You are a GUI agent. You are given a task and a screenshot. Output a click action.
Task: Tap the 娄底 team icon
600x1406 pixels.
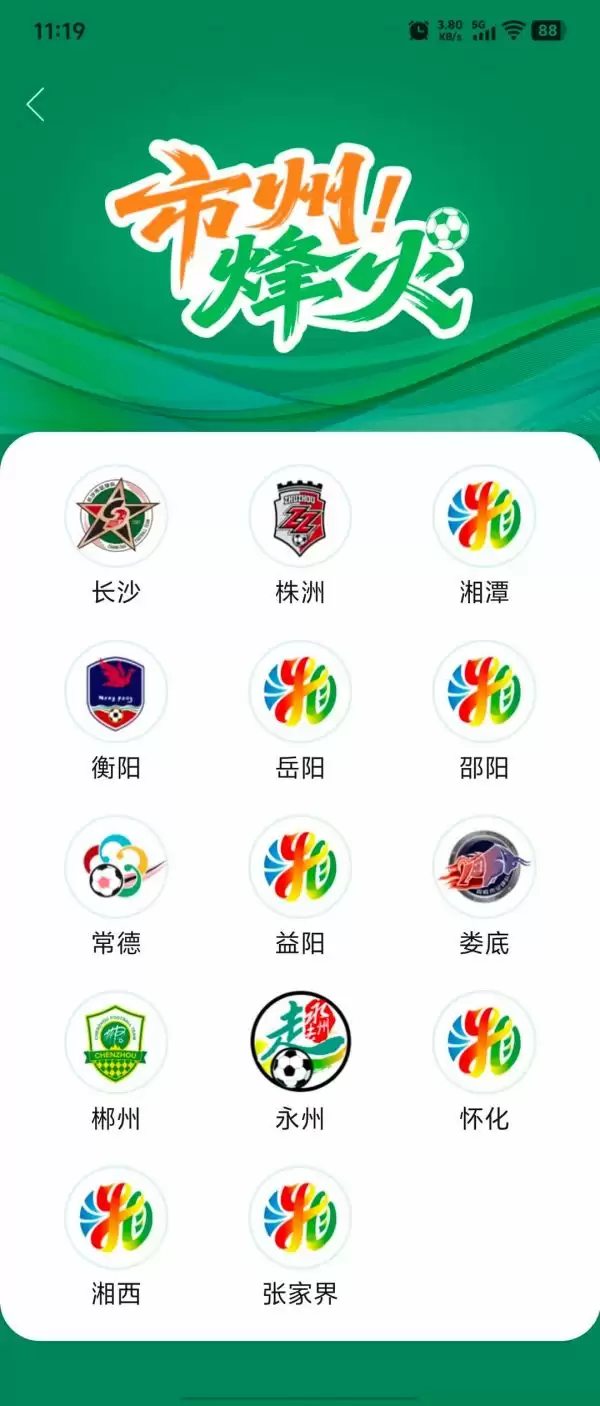coord(484,867)
